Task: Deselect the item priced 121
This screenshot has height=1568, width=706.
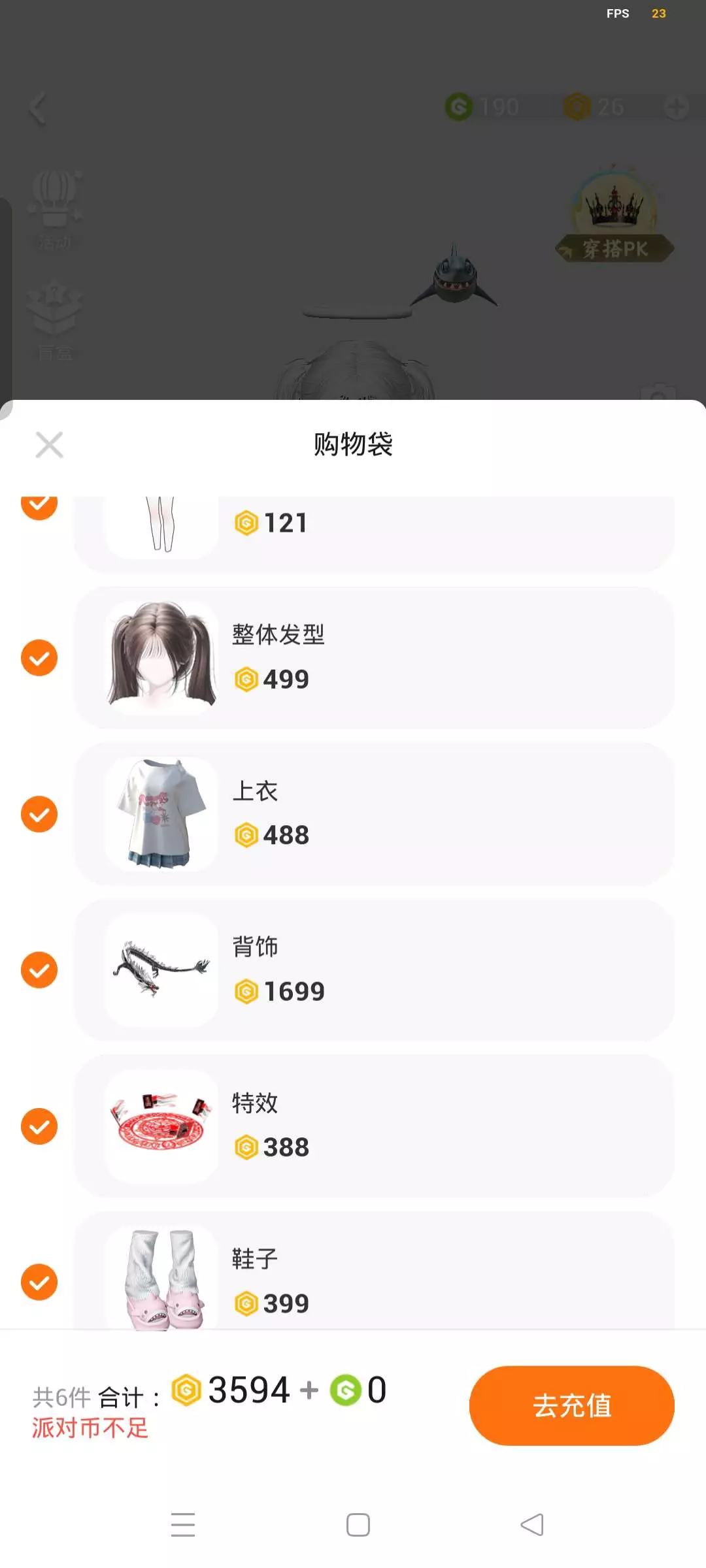Action: pos(39,508)
